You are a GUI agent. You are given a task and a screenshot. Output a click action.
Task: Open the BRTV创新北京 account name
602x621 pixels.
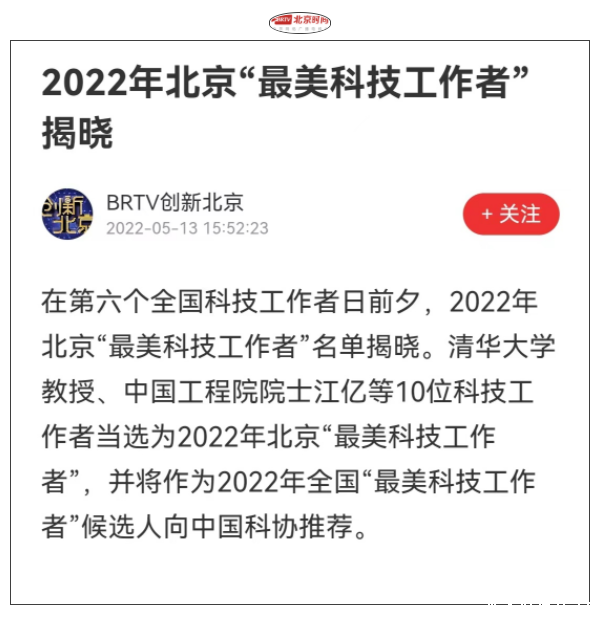174,202
